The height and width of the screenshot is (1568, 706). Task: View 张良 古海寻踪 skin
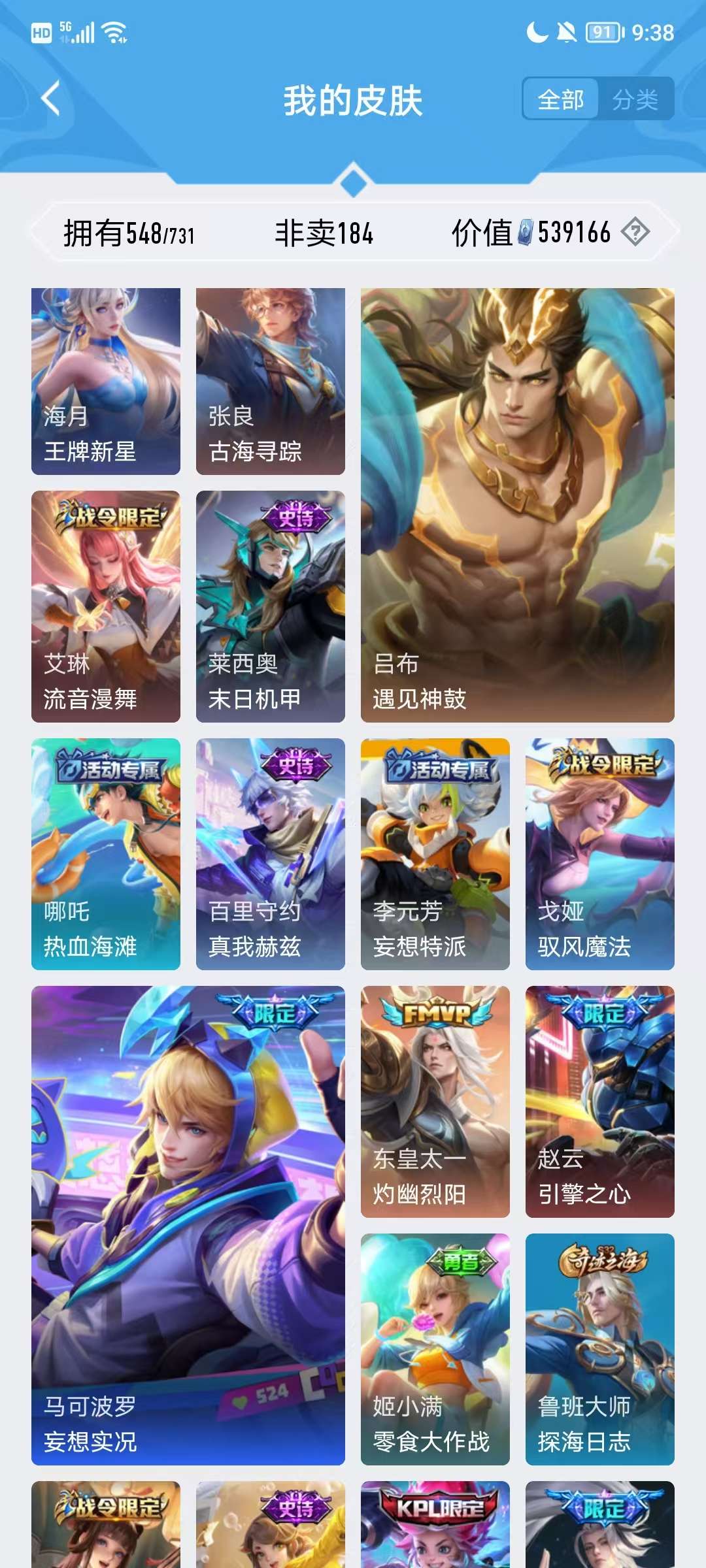pyautogui.click(x=271, y=381)
